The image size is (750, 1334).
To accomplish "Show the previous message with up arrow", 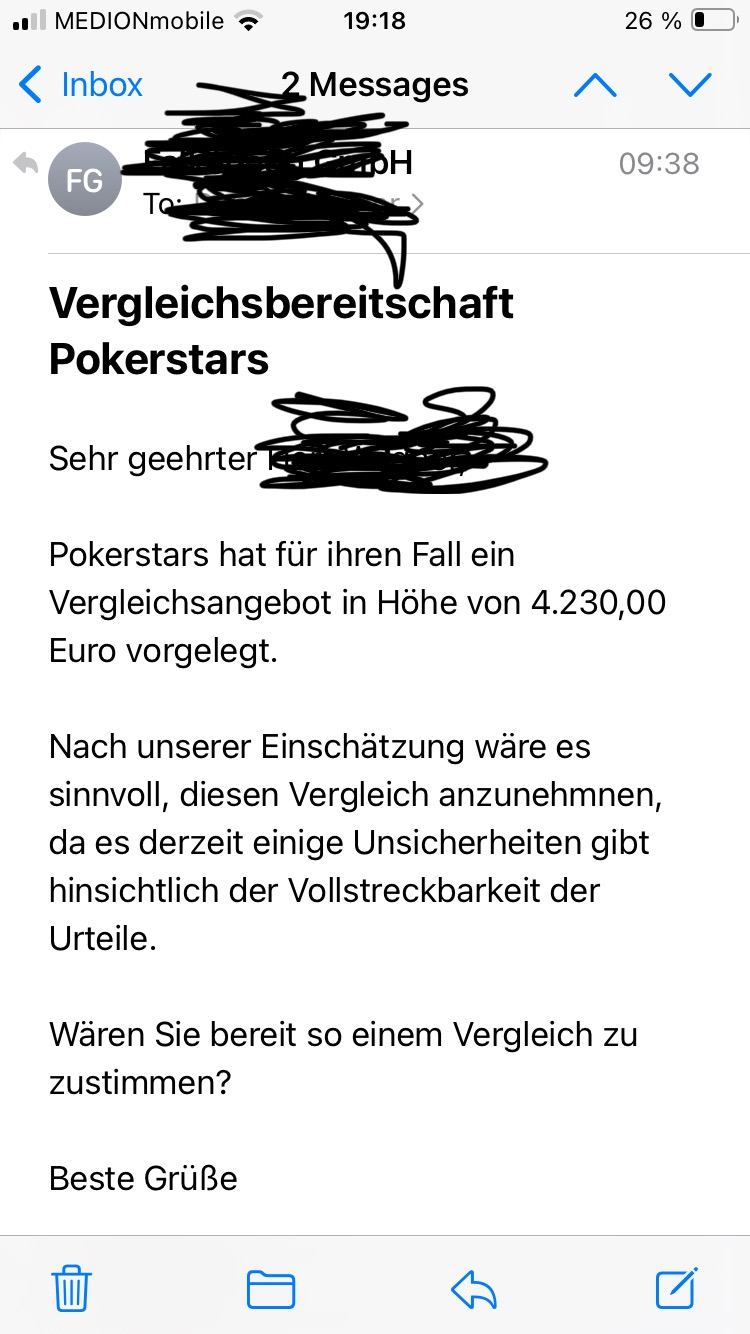I will point(595,85).
